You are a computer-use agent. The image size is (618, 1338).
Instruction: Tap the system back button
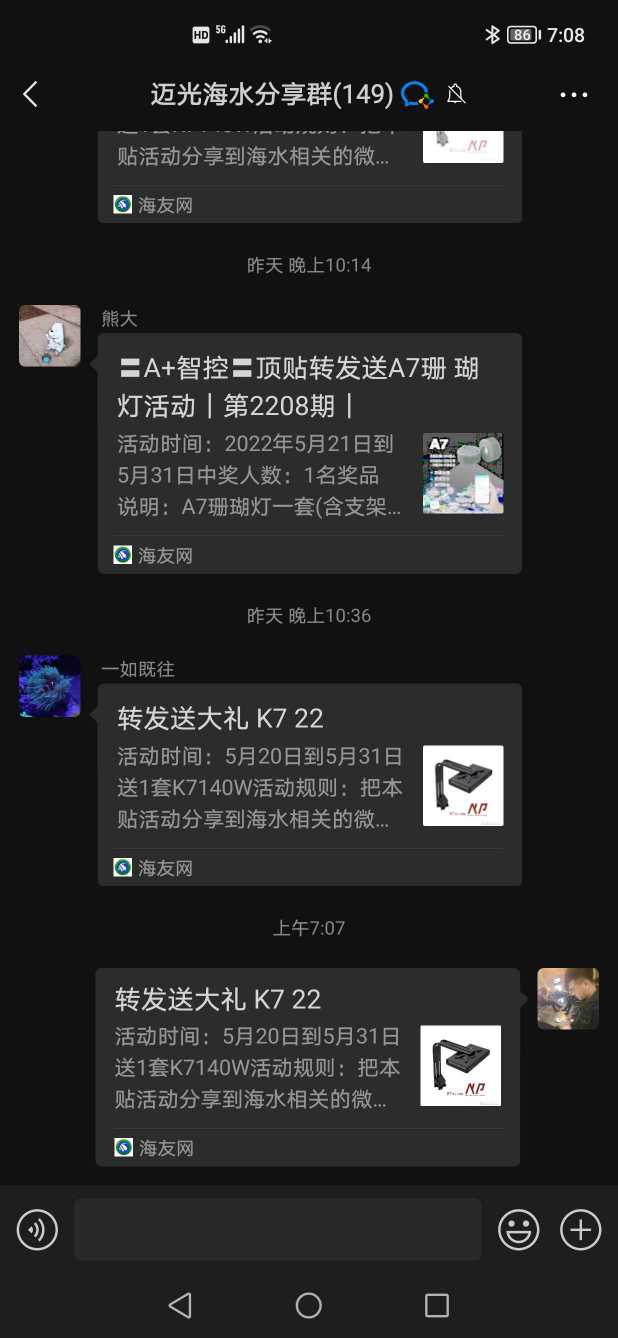point(180,1304)
